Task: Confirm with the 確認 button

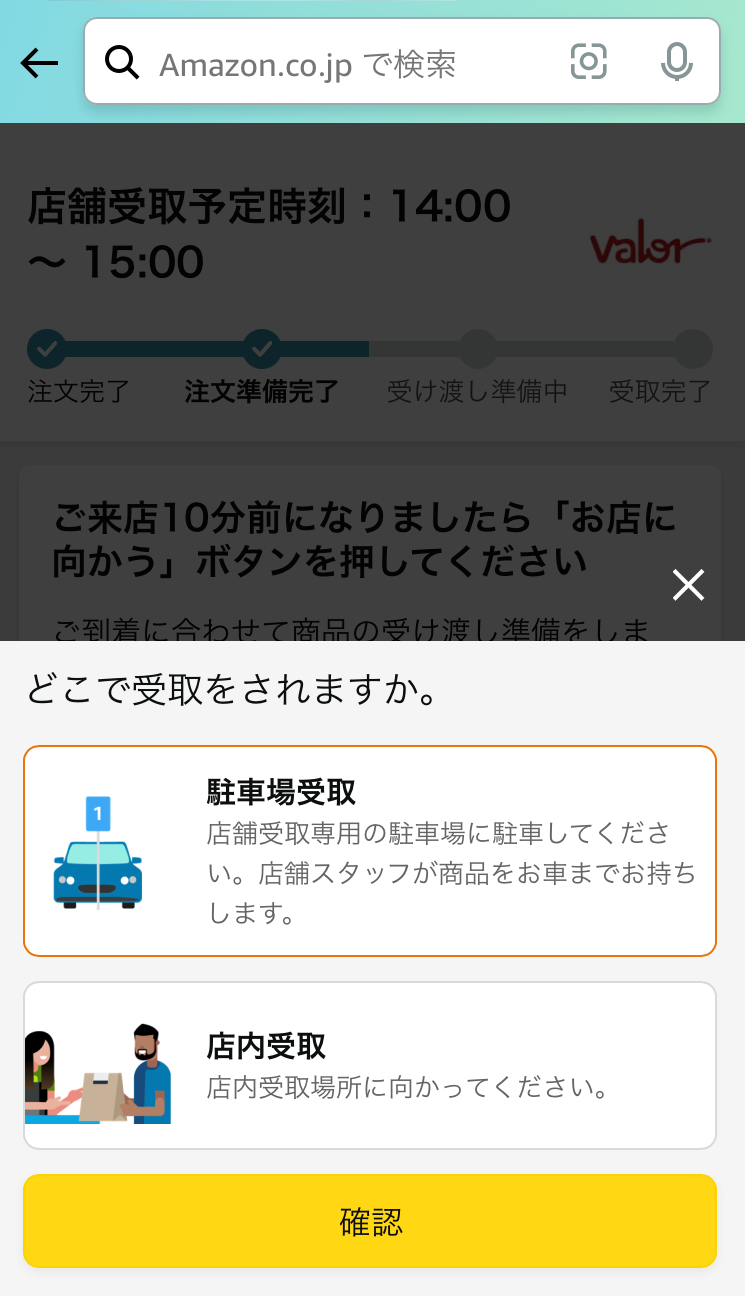Action: tap(370, 1221)
